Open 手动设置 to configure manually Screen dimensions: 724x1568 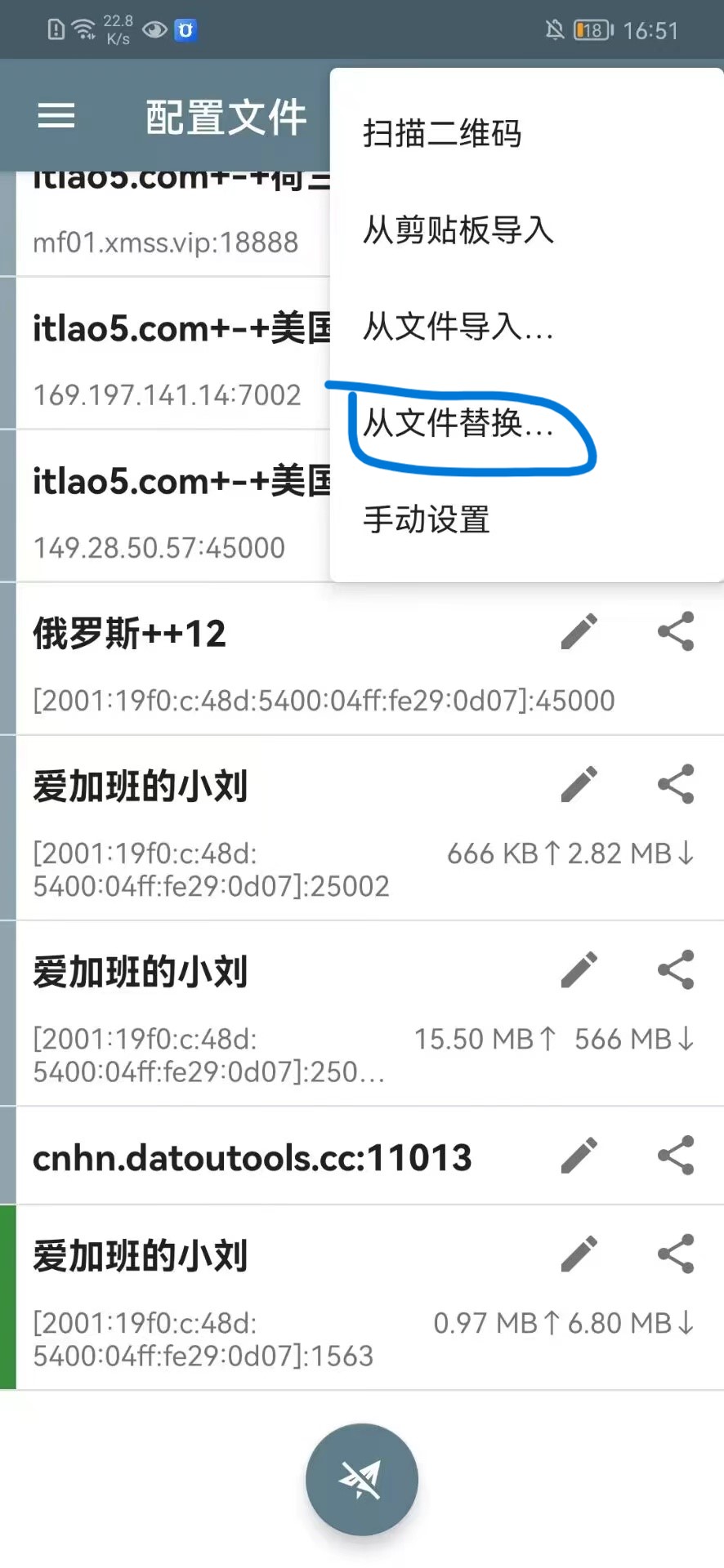click(x=426, y=520)
